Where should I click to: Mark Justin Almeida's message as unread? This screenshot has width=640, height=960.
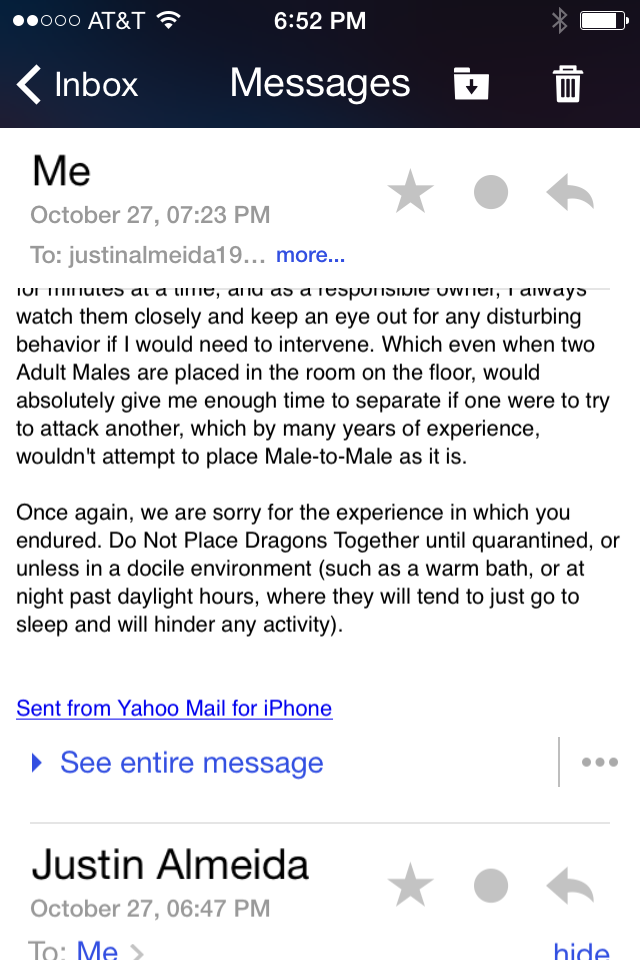[491, 886]
